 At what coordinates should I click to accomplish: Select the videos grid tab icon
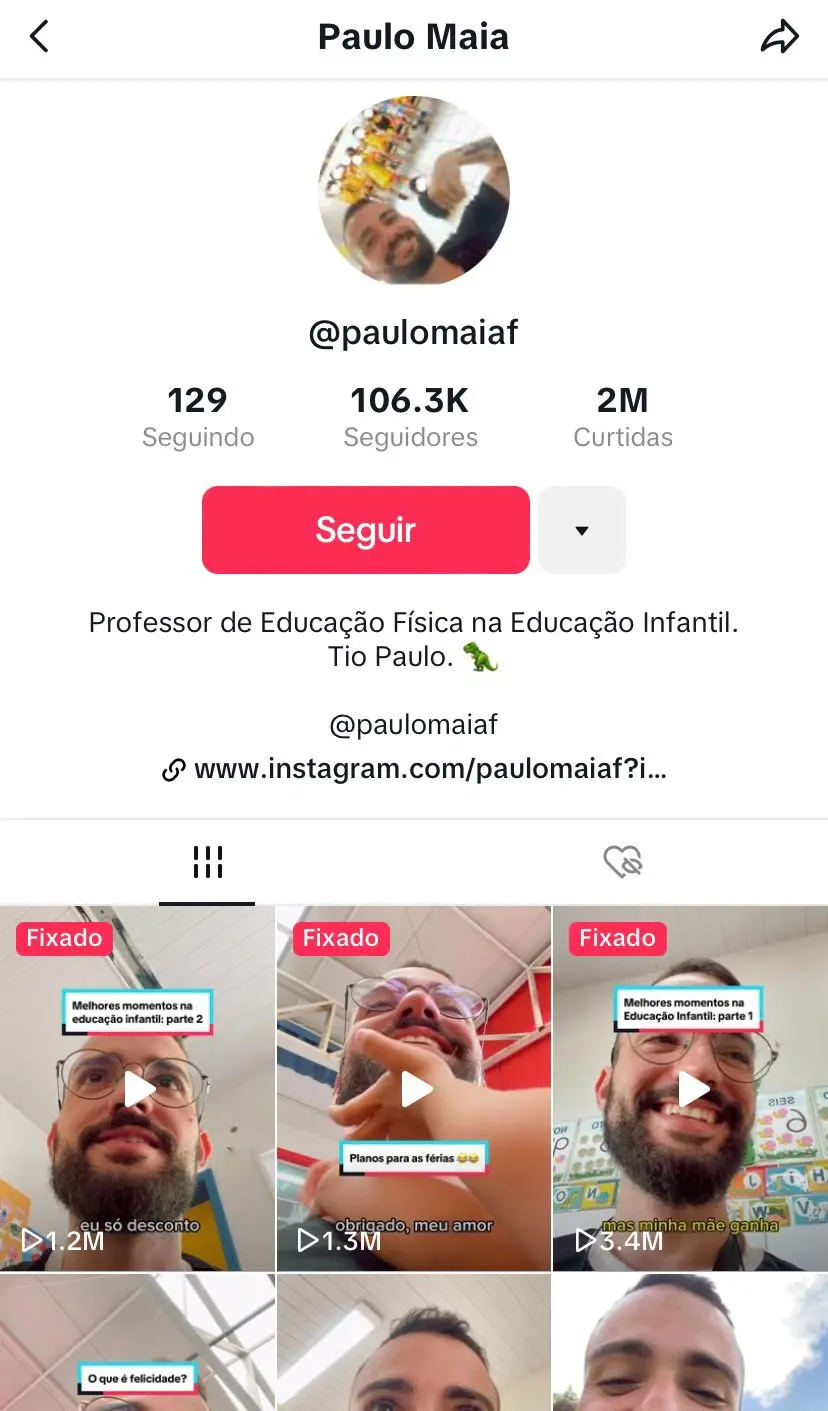(207, 858)
